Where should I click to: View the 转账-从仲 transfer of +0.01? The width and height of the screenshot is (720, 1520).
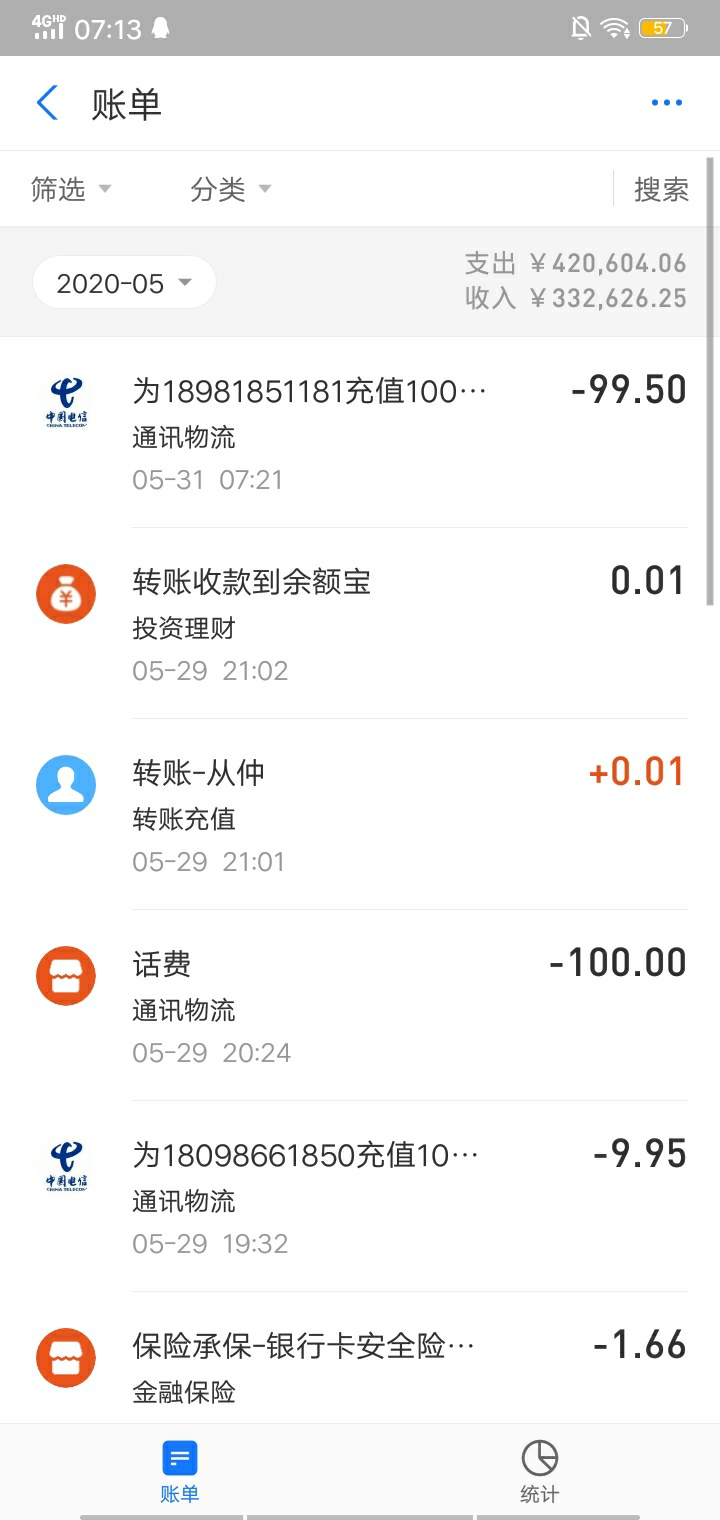[360, 814]
